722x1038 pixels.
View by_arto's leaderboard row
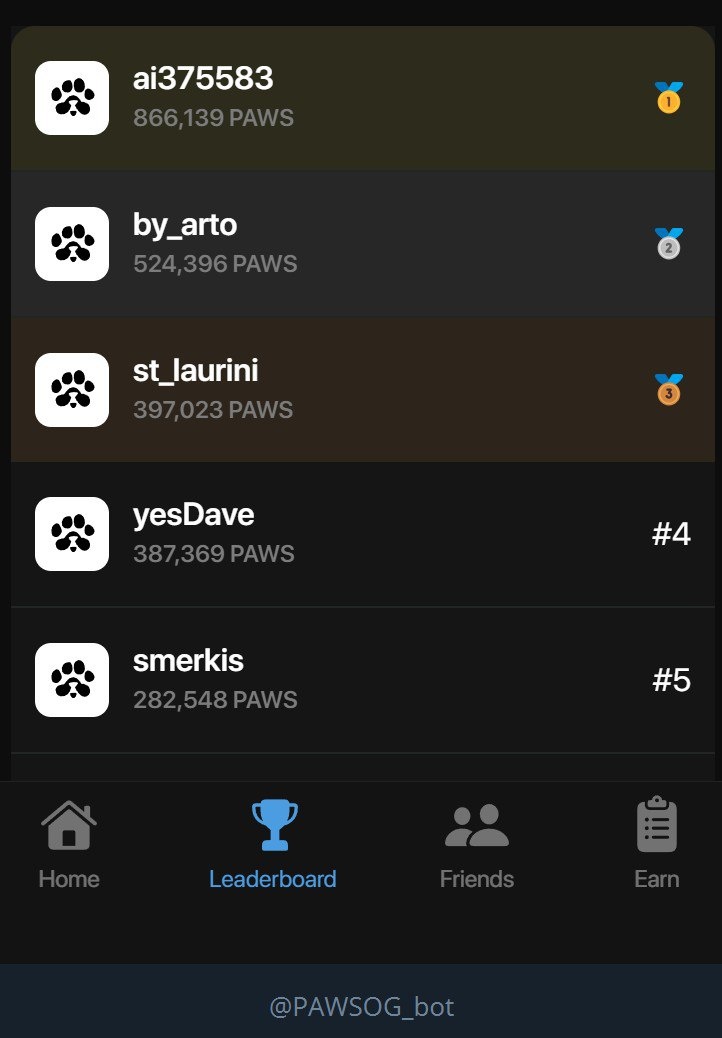tap(362, 244)
